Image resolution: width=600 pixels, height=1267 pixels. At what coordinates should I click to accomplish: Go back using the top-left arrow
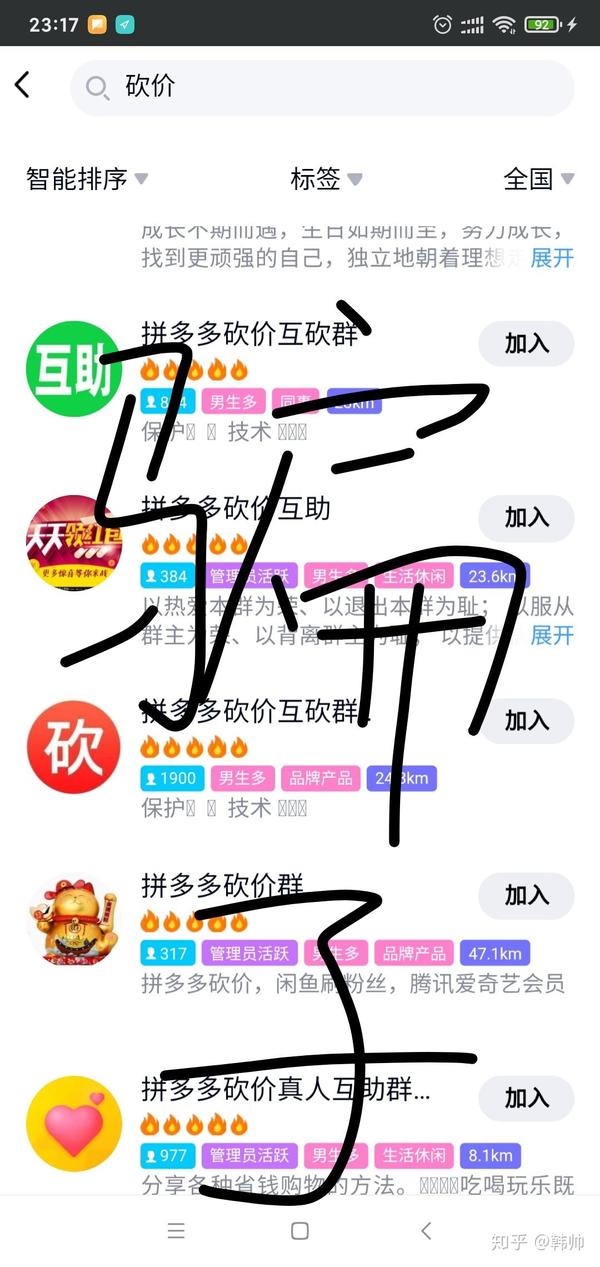click(23, 86)
